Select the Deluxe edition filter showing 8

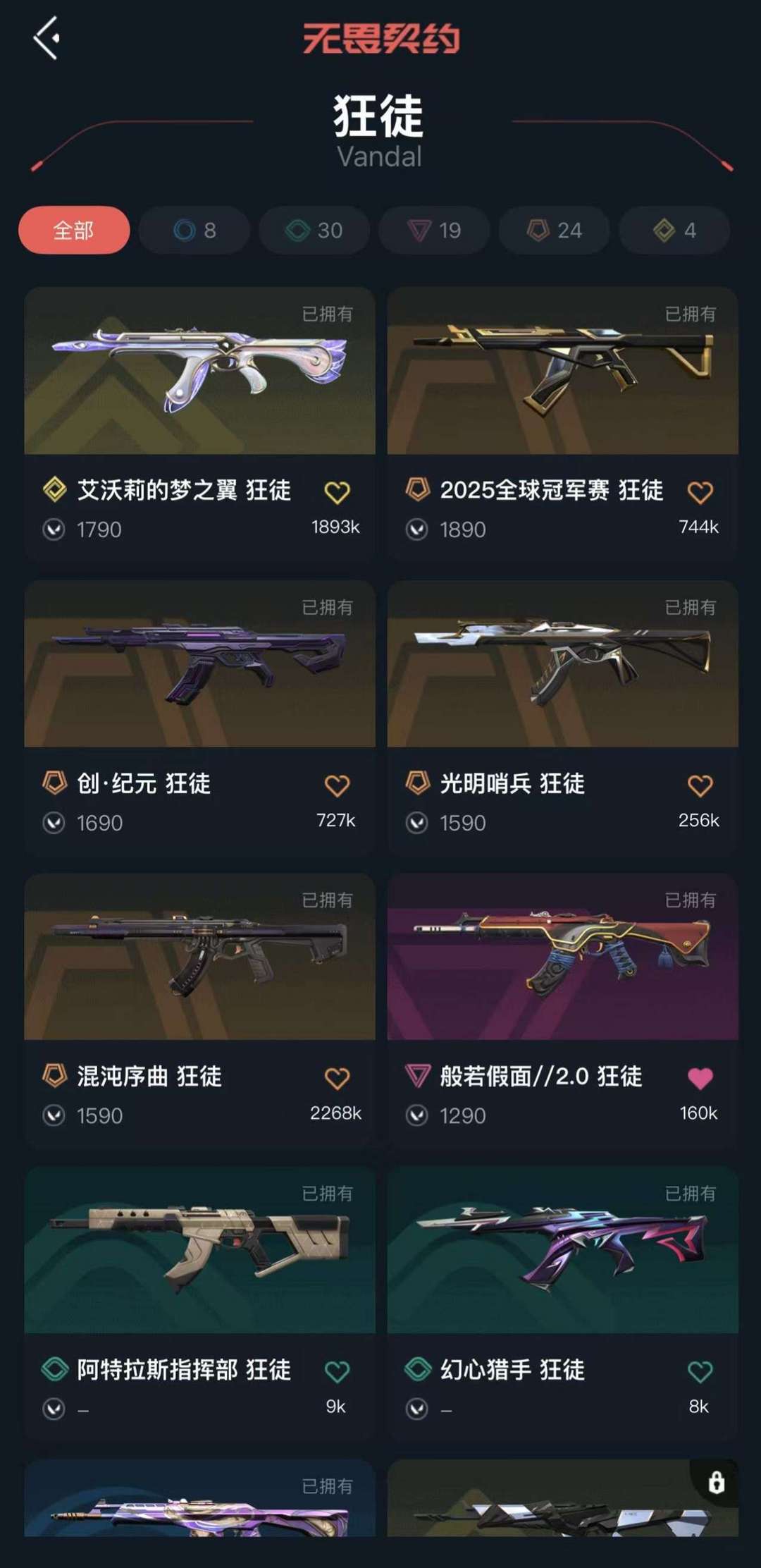(194, 230)
